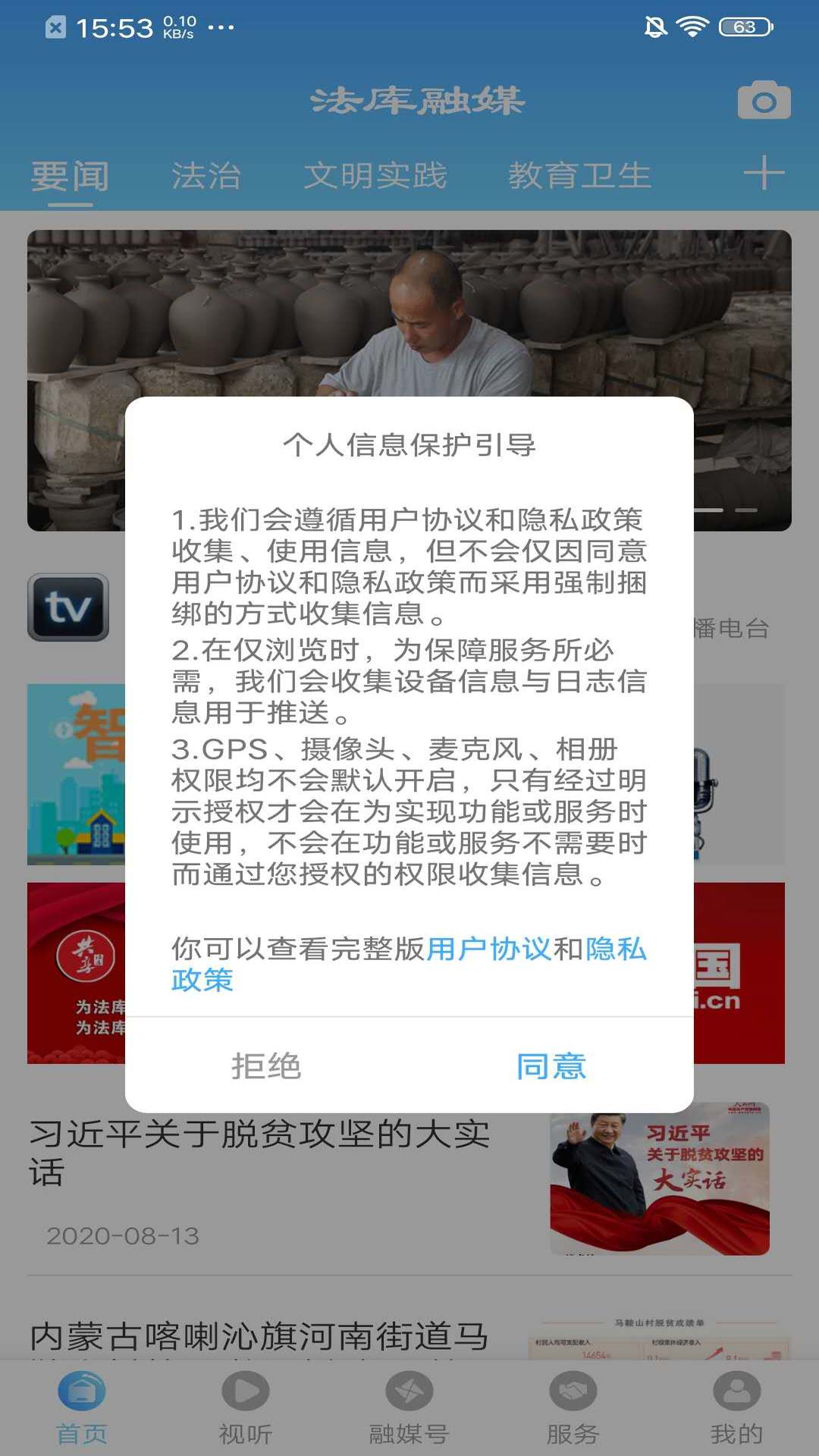Tap 同意 to accept privacy terms
The width and height of the screenshot is (819, 1456).
point(551,1066)
